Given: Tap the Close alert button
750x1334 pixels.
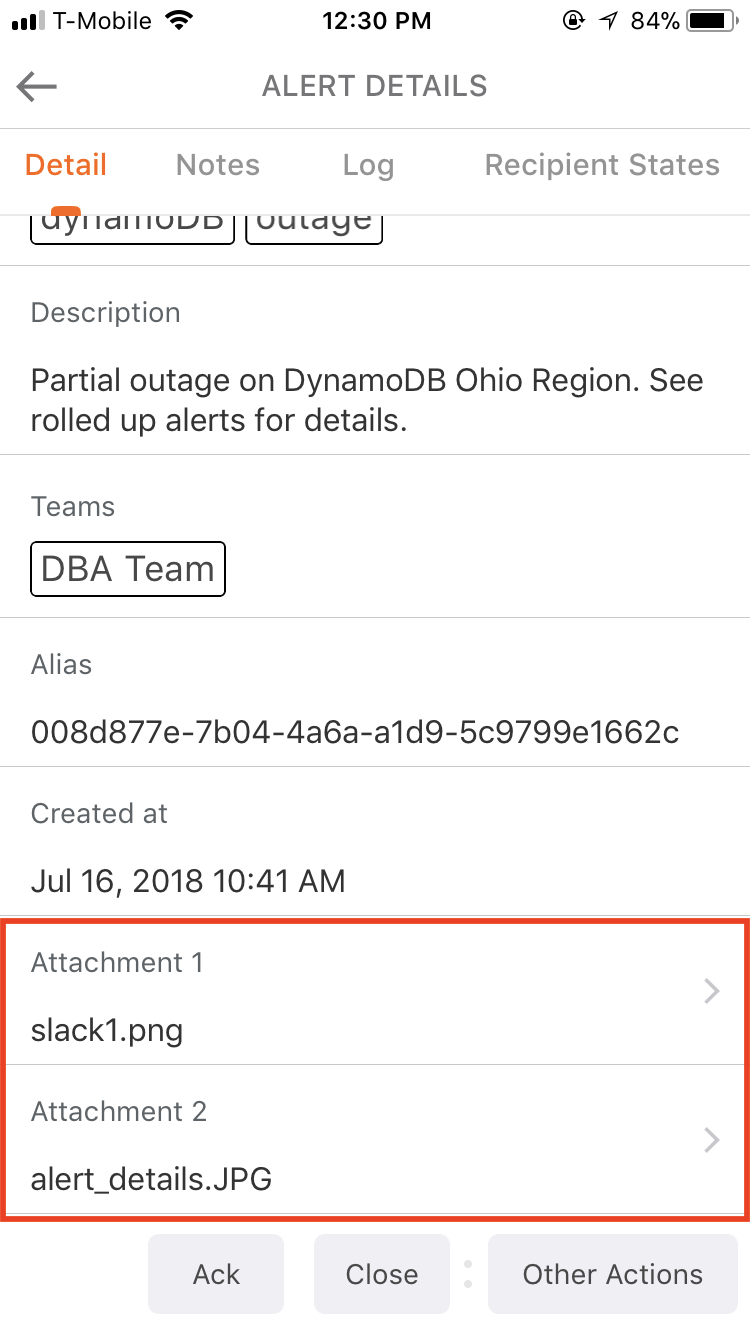Looking at the screenshot, I should (x=381, y=1274).
